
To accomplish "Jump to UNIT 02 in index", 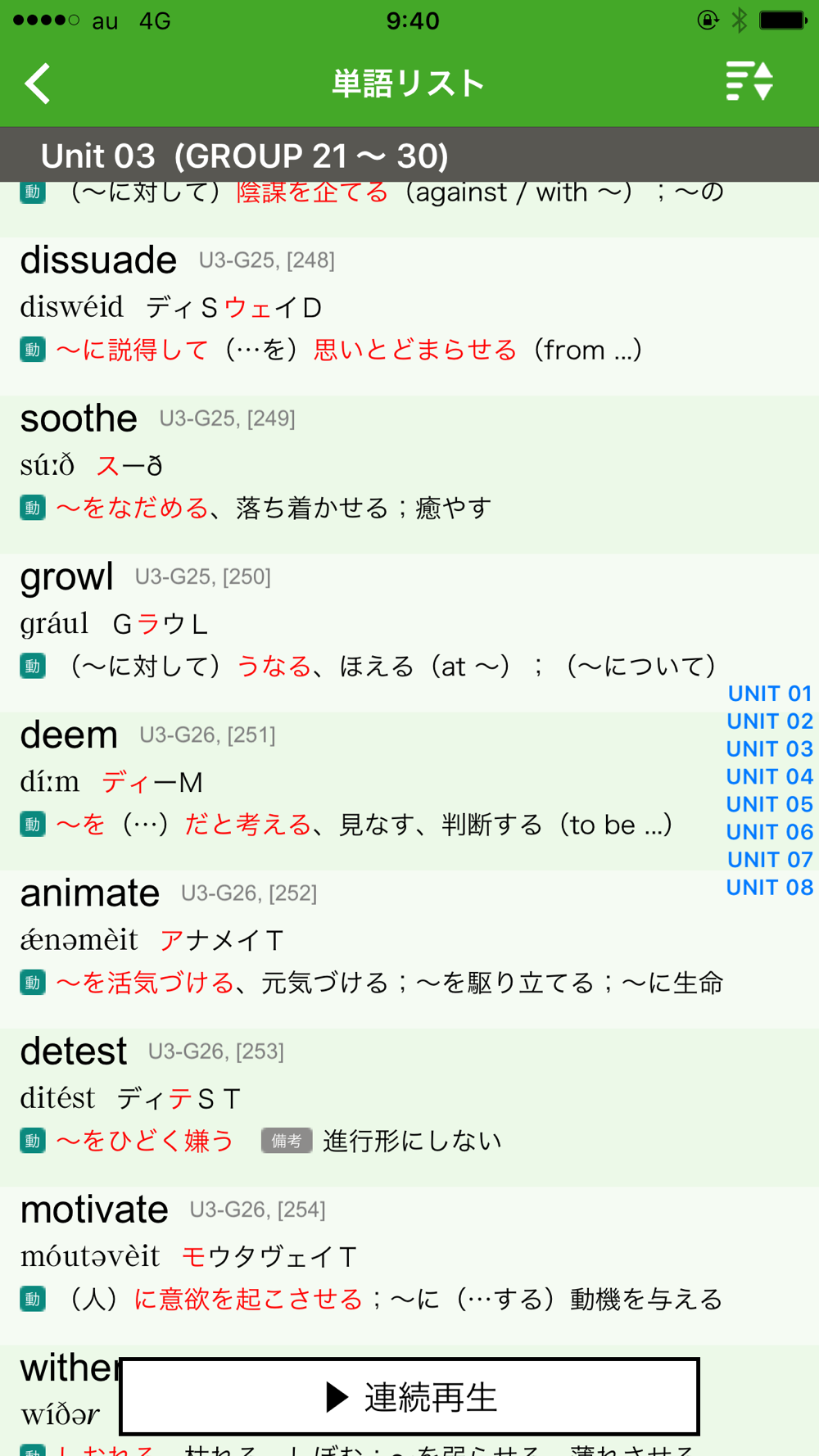I will click(x=769, y=721).
